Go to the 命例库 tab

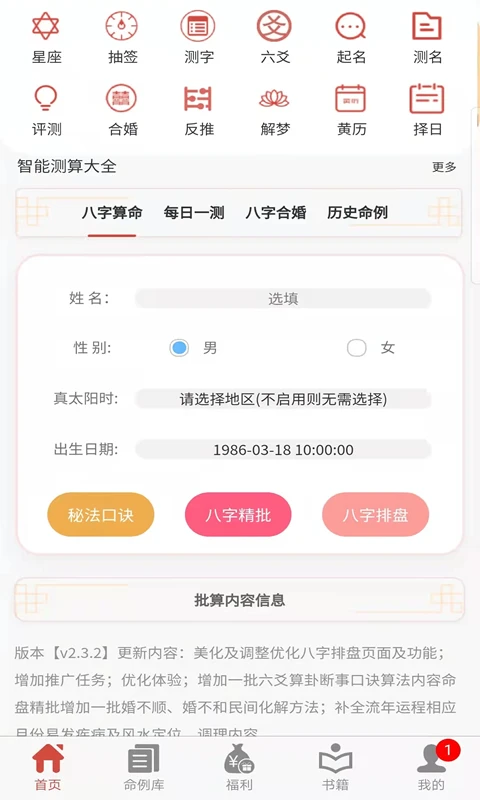click(x=144, y=767)
